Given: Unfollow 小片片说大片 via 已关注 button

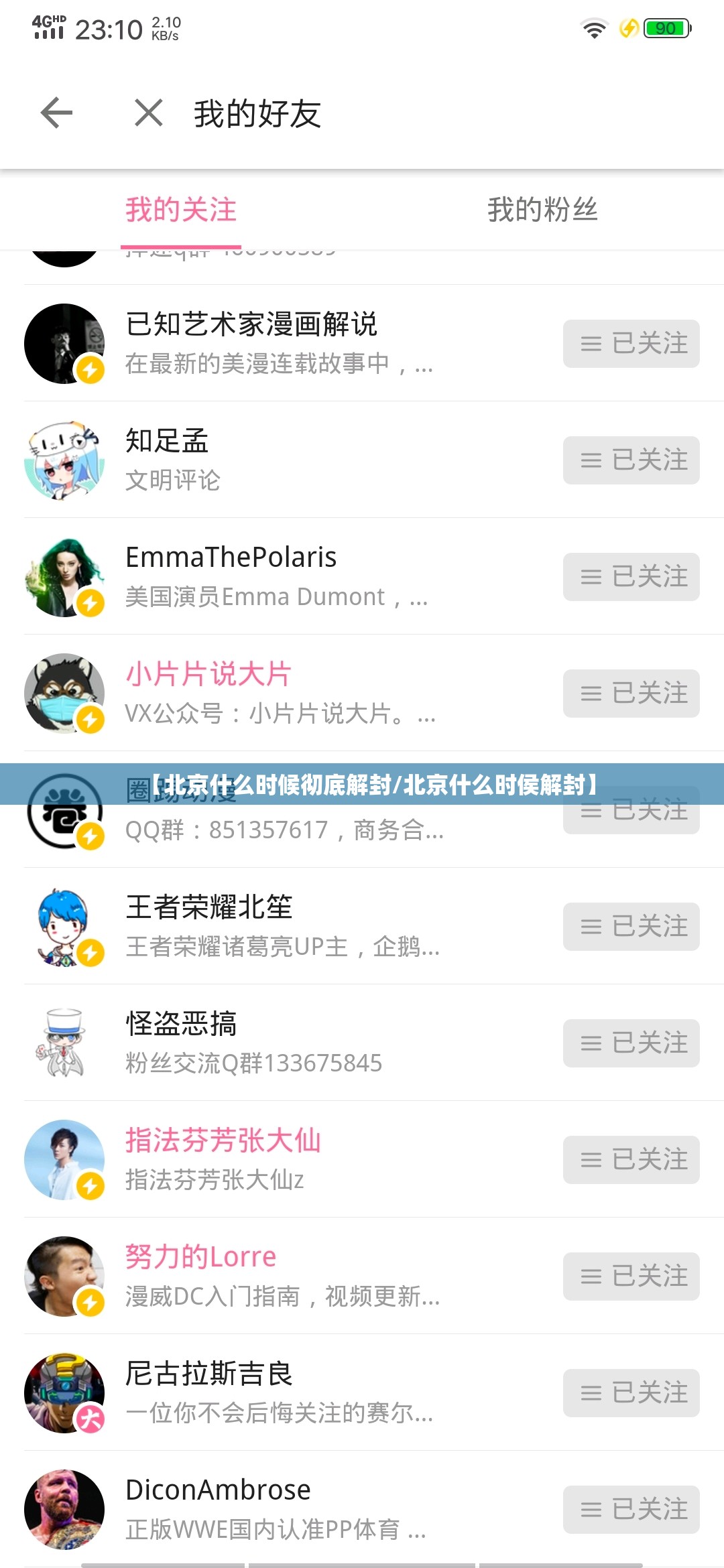Looking at the screenshot, I should 631,694.
